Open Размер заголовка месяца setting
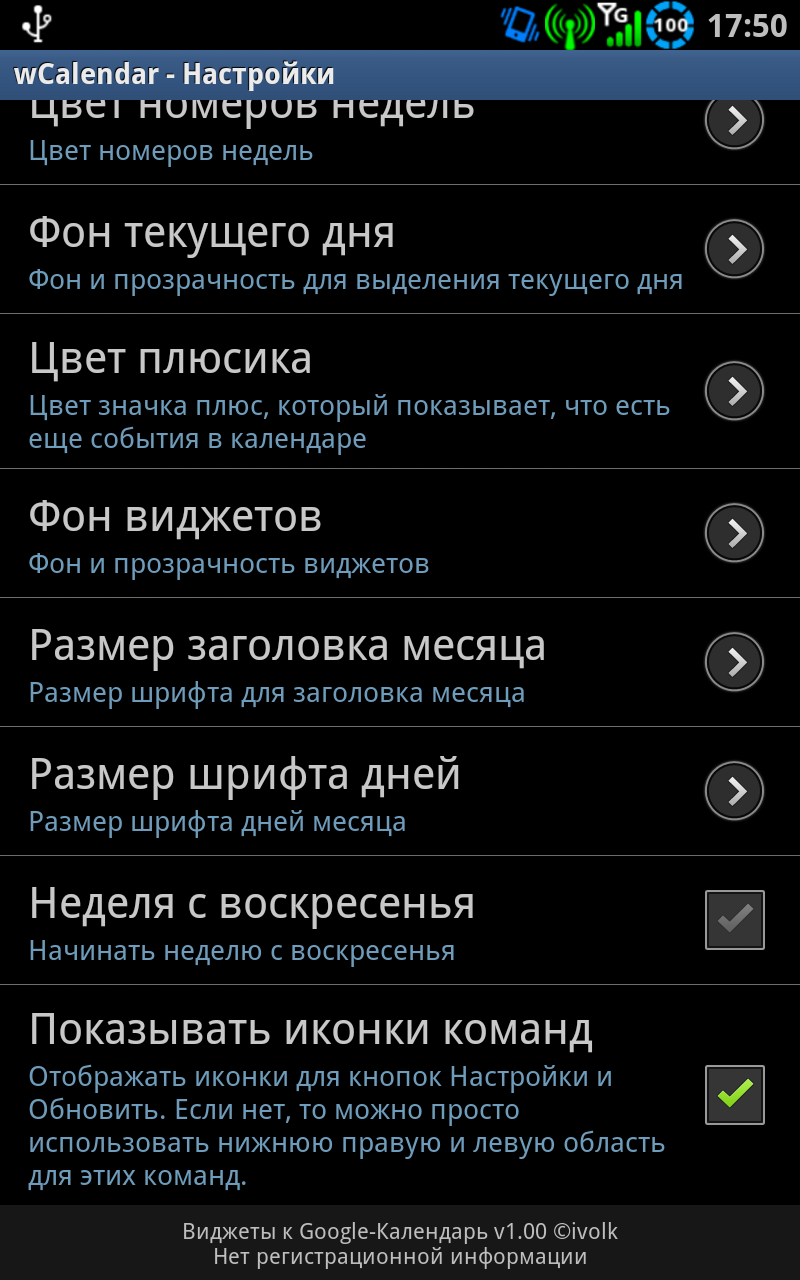Image resolution: width=800 pixels, height=1280 pixels. click(400, 663)
